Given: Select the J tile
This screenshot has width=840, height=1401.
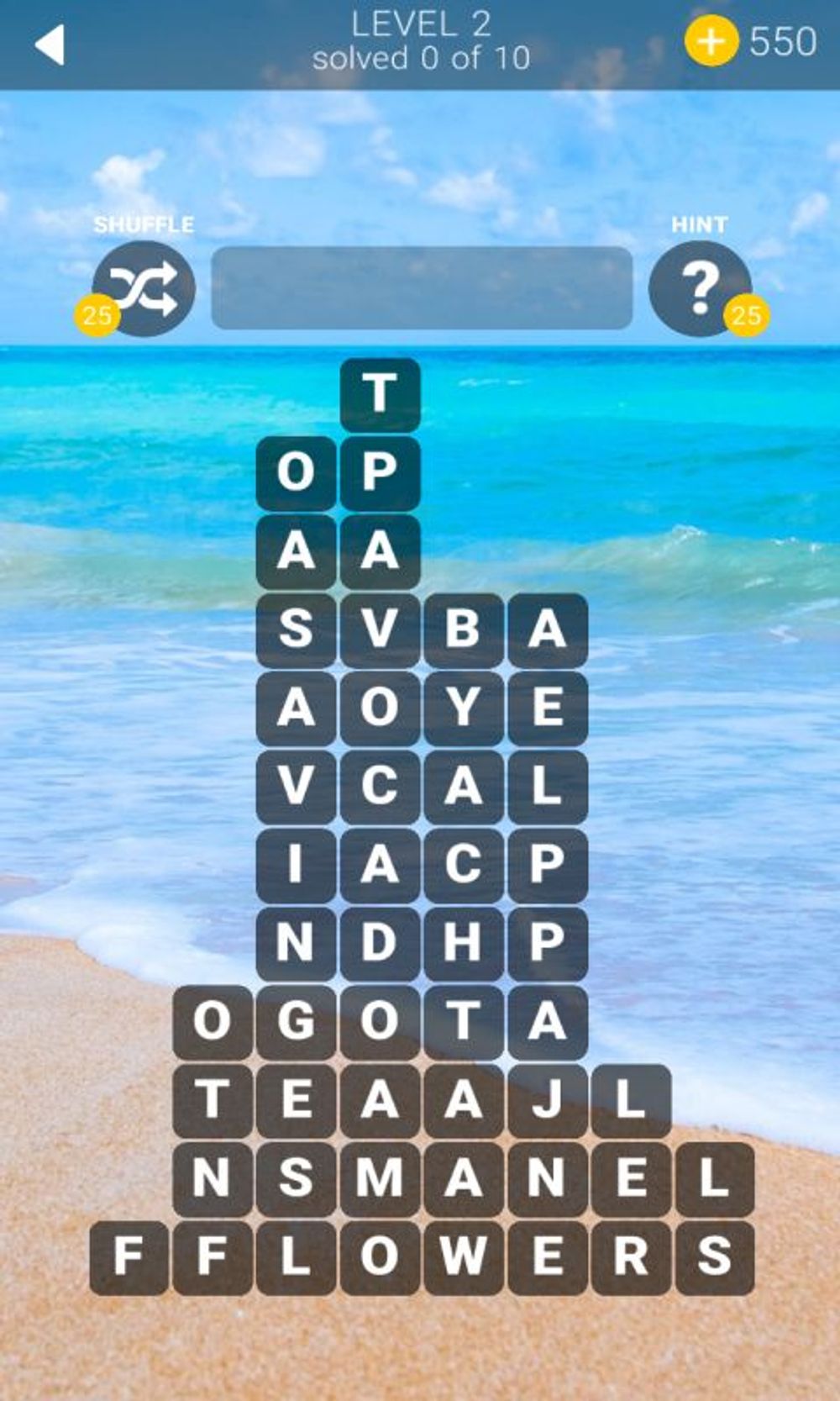Looking at the screenshot, I should click(x=547, y=1099).
